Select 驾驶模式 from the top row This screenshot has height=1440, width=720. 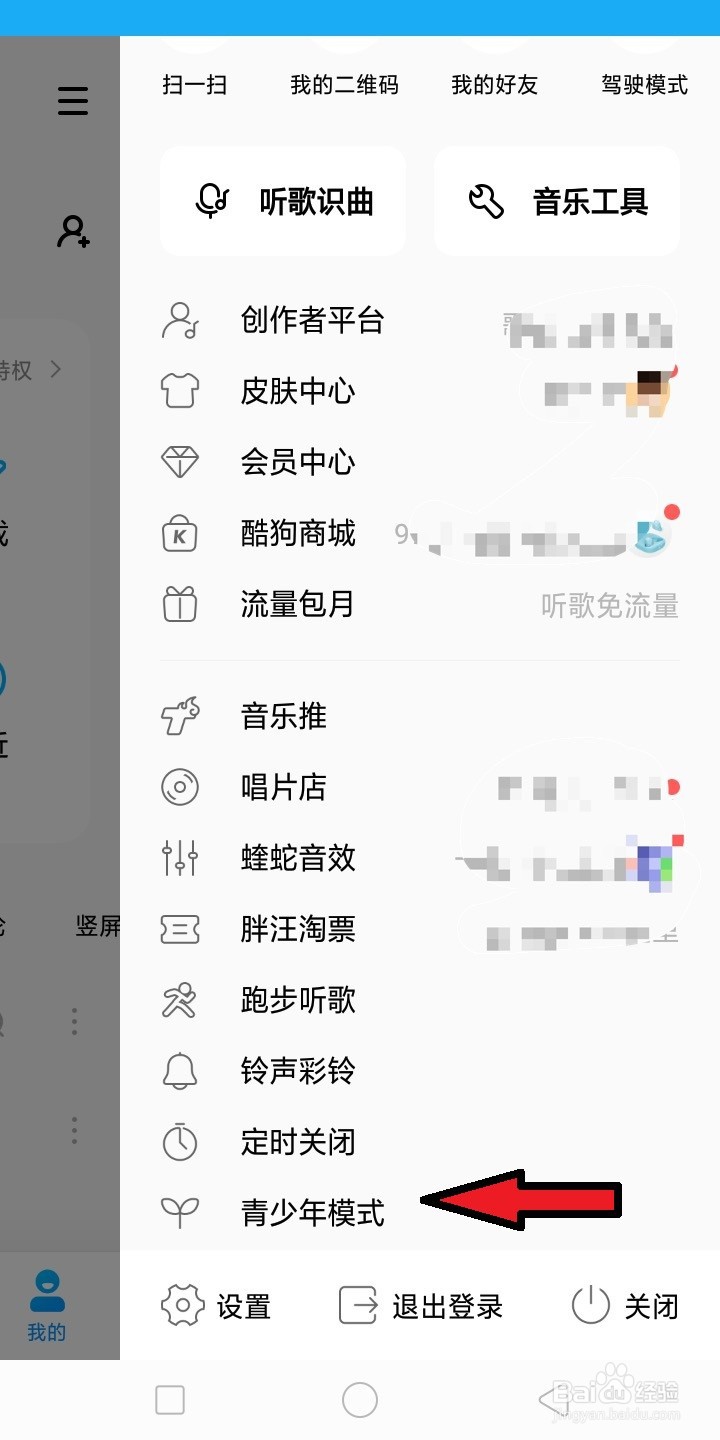644,85
